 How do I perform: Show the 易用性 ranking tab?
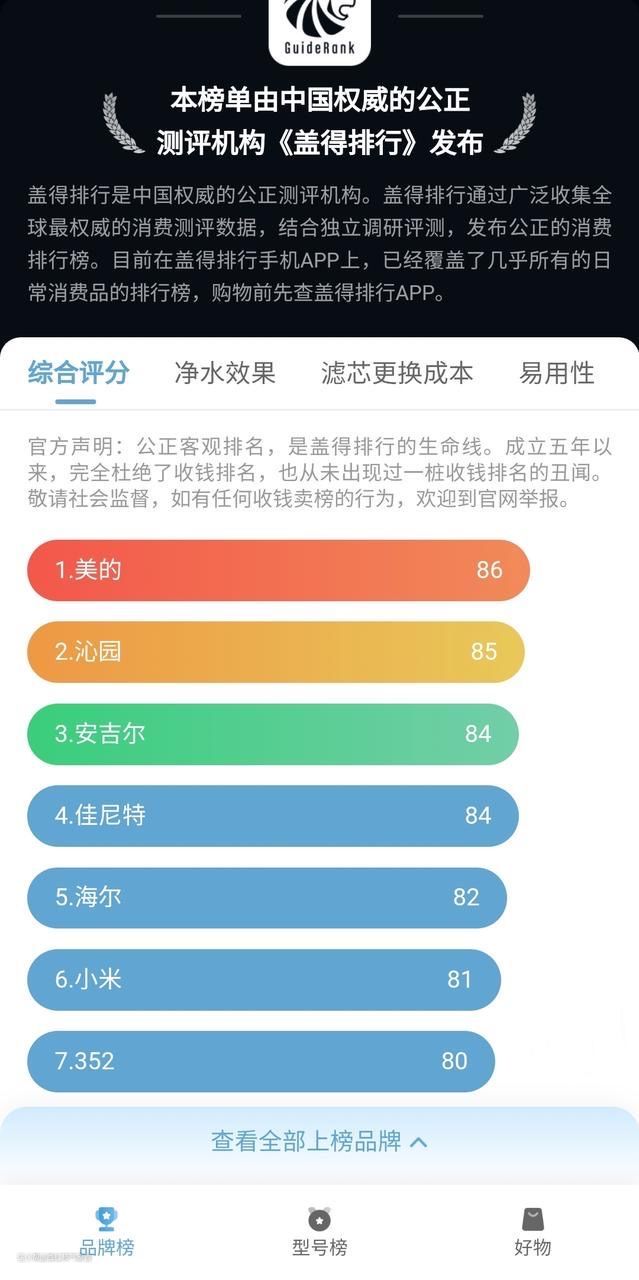557,373
